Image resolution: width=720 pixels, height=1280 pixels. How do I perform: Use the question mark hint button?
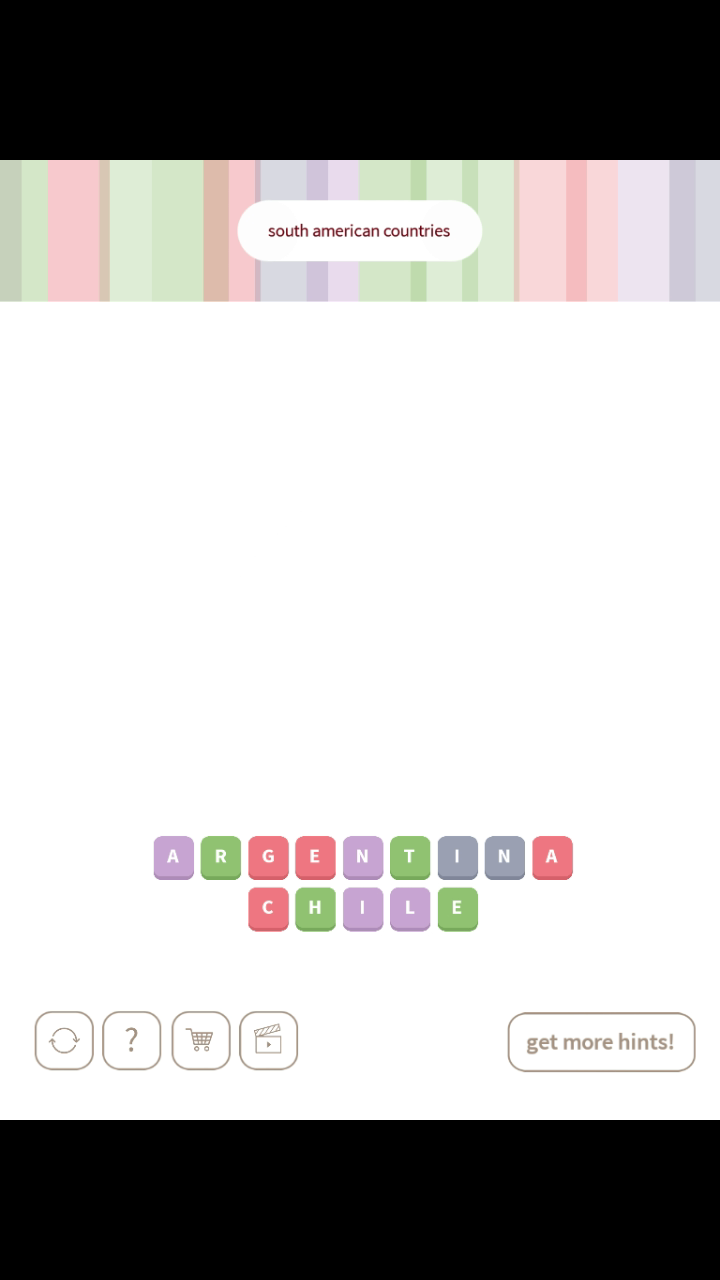[131, 1041]
